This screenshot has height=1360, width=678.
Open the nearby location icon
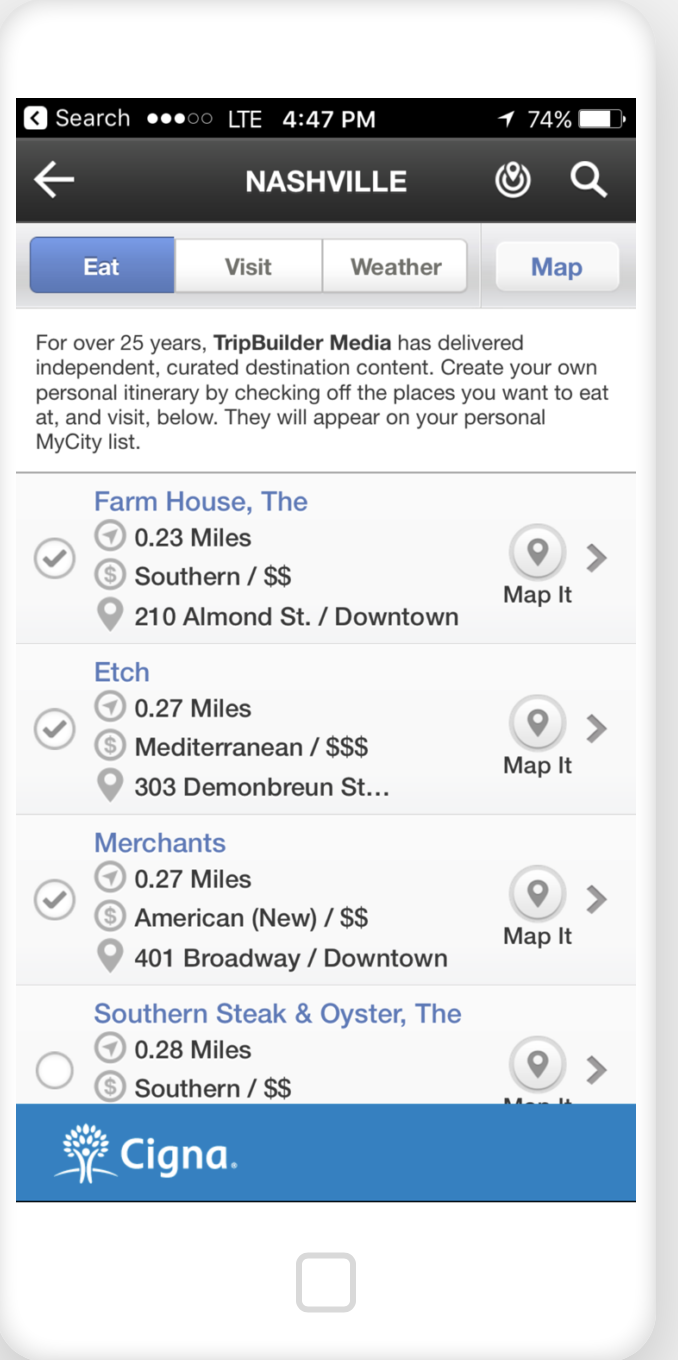(x=513, y=180)
